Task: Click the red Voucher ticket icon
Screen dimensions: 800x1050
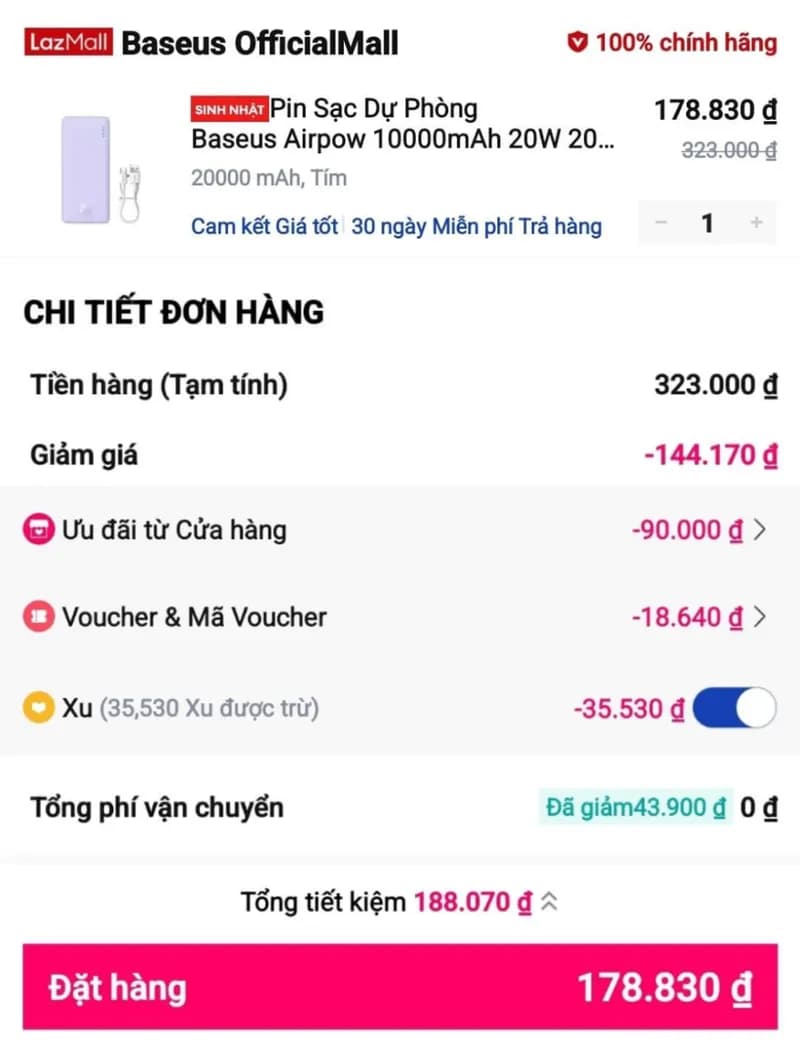Action: (40, 617)
